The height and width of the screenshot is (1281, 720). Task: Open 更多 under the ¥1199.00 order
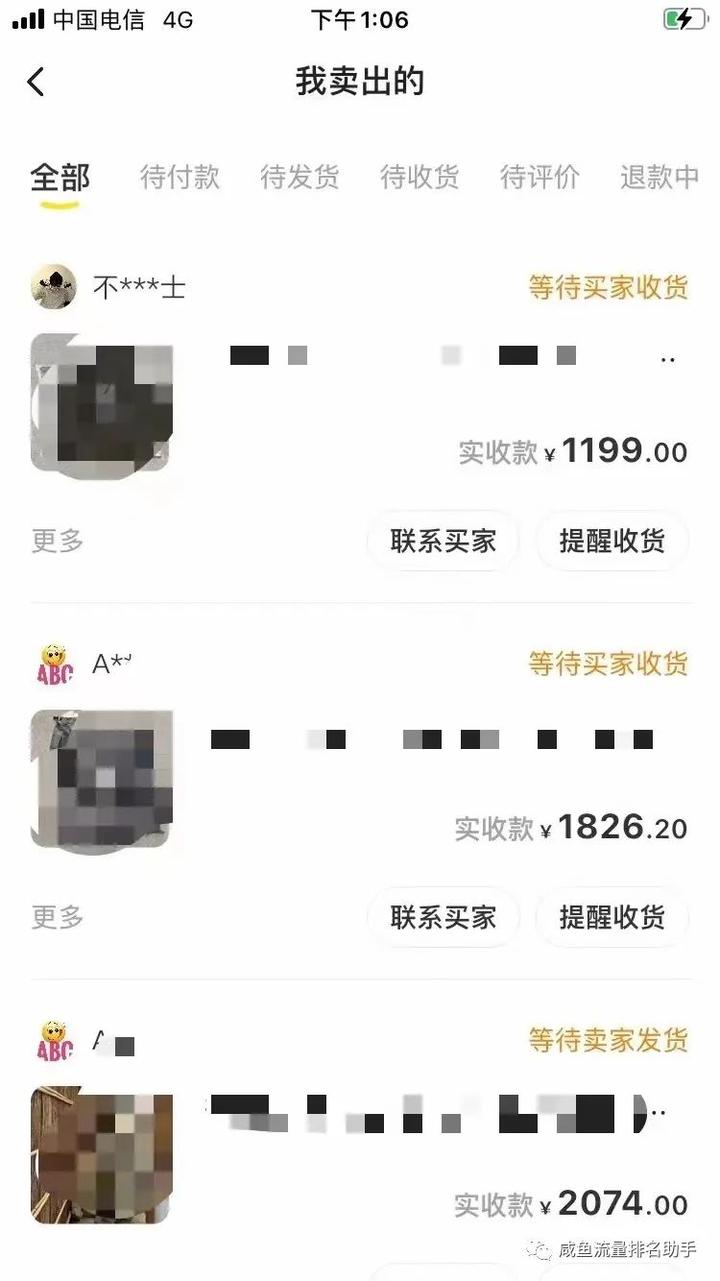(x=58, y=541)
